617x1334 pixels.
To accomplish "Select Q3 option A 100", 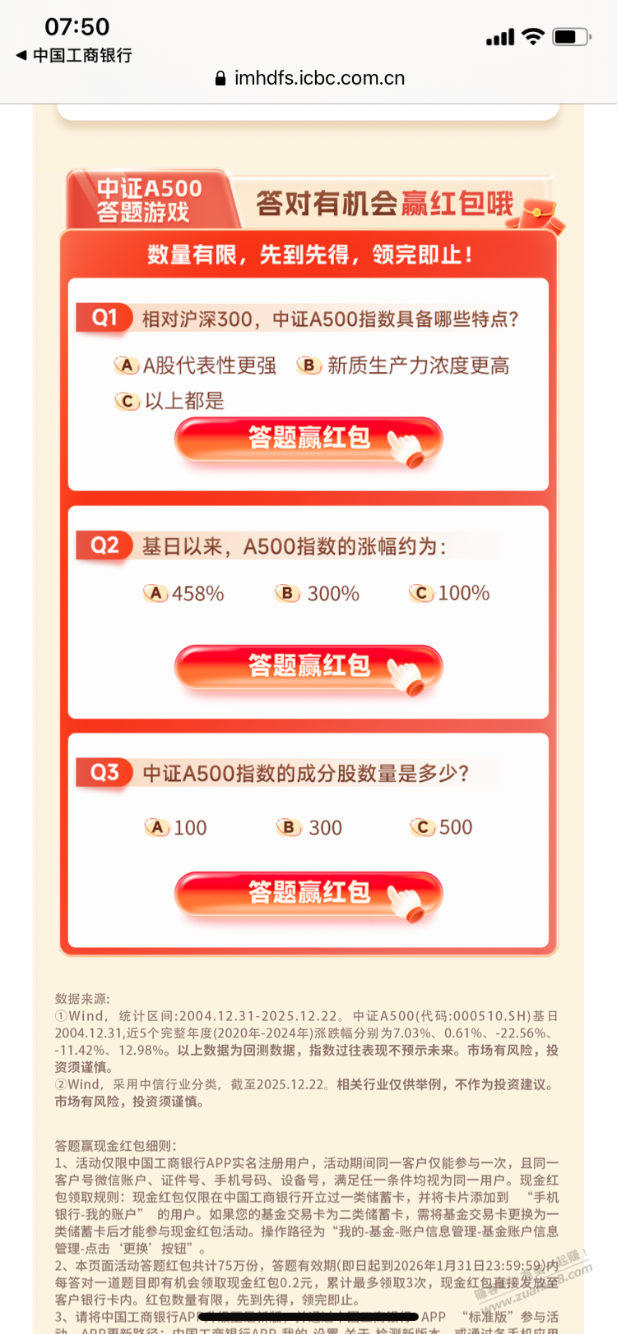I will click(177, 827).
